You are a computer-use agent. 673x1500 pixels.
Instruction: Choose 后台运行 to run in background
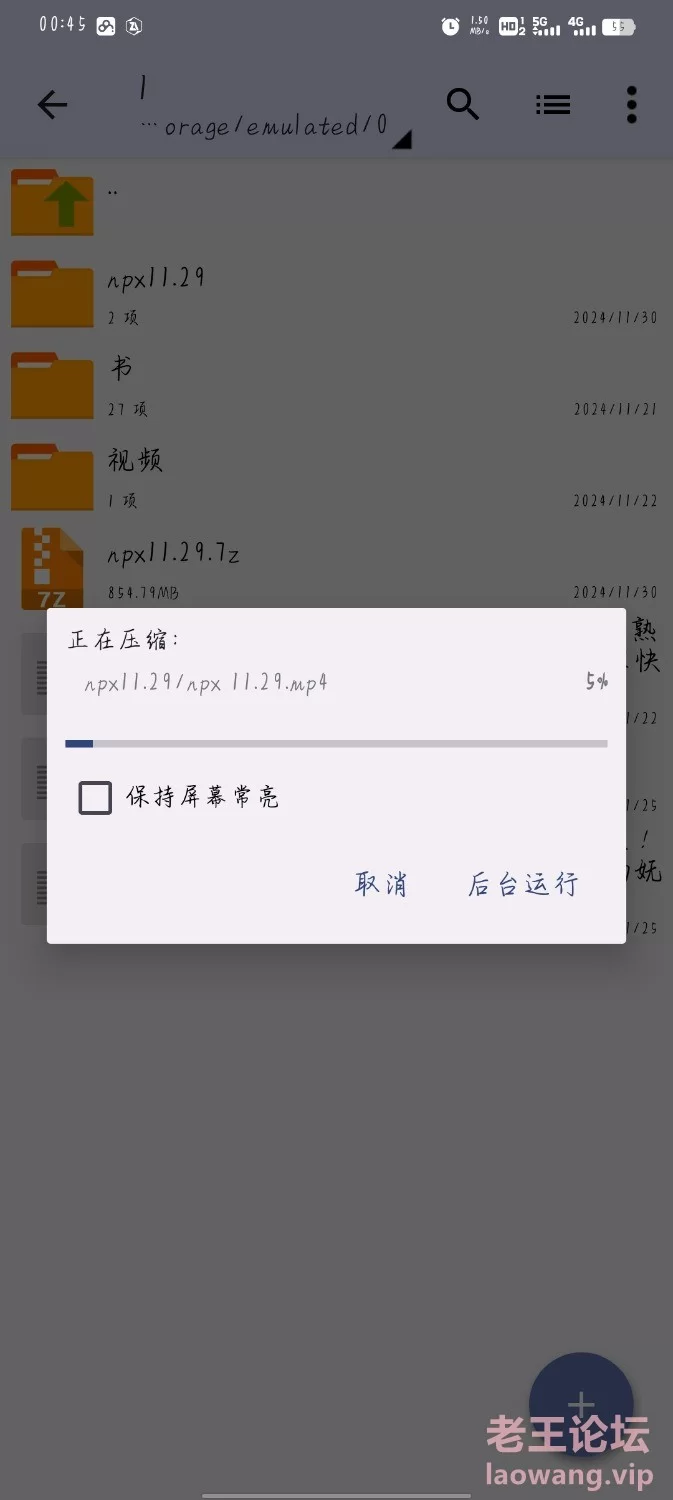tap(523, 884)
